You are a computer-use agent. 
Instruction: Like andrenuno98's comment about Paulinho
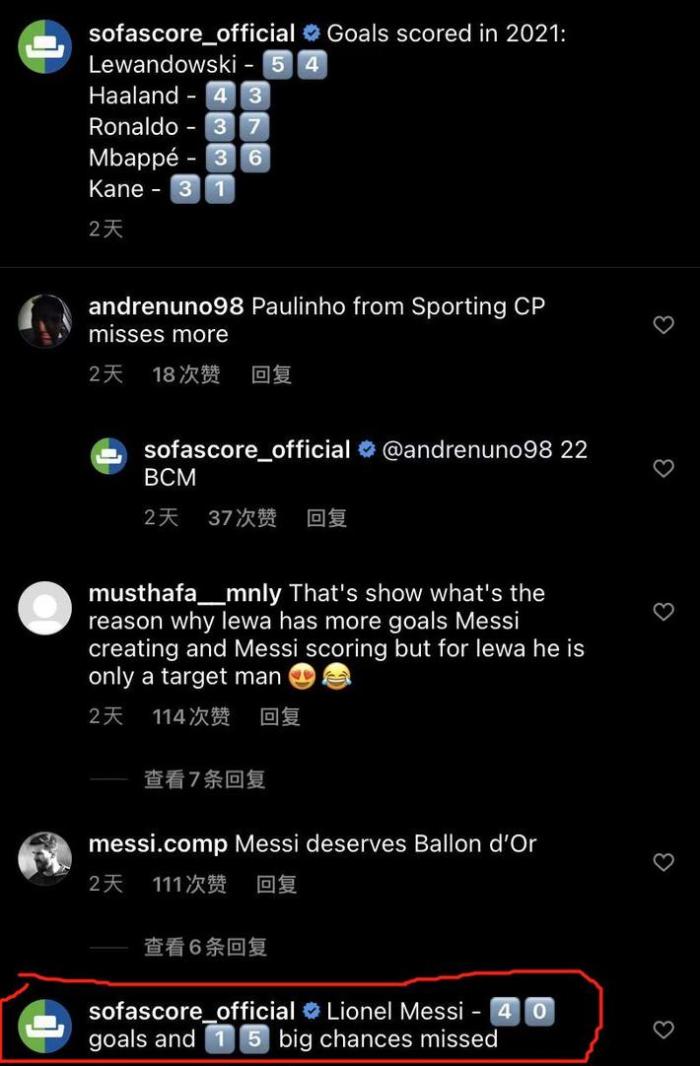663,325
